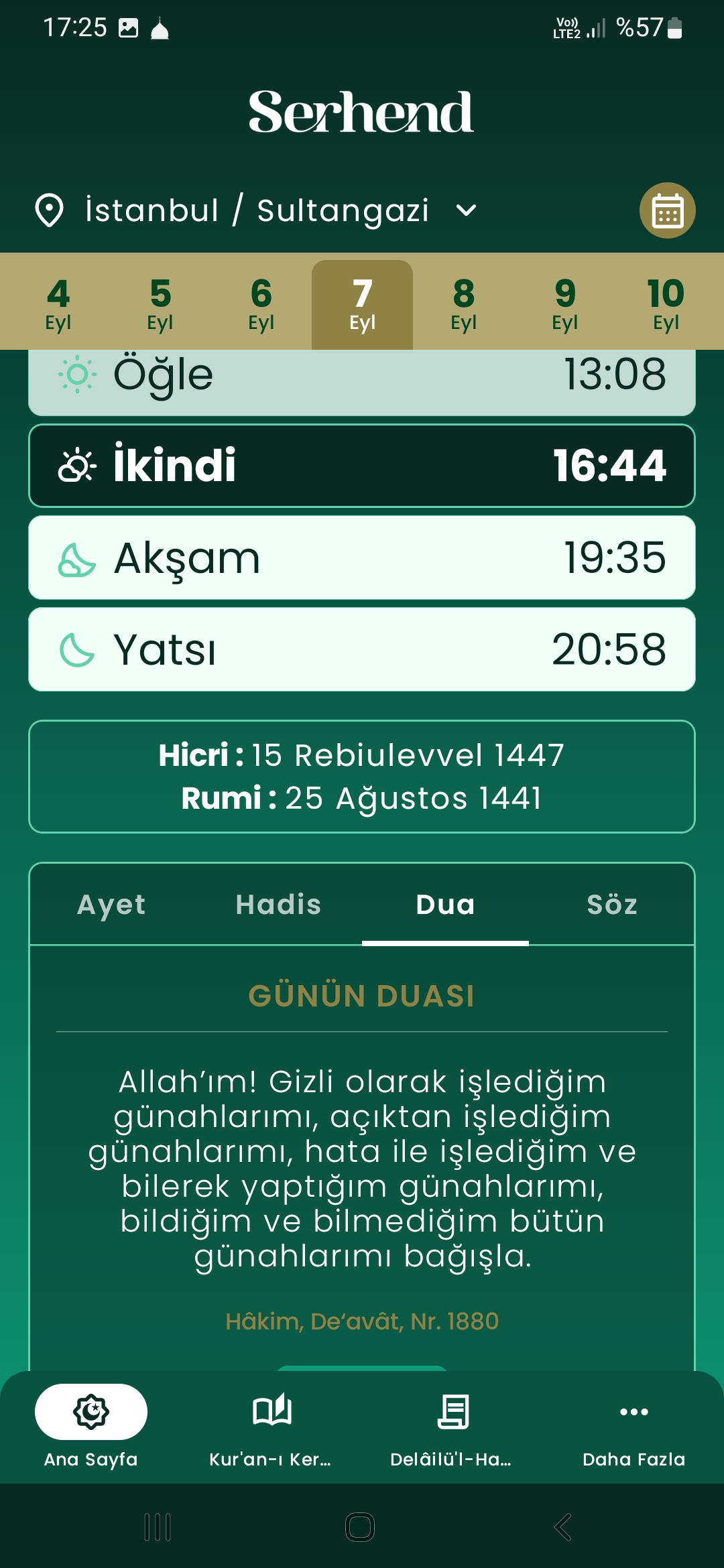Screen dimensions: 724x1568
Task: Select 4 Eyl in the date strip
Action: click(58, 304)
